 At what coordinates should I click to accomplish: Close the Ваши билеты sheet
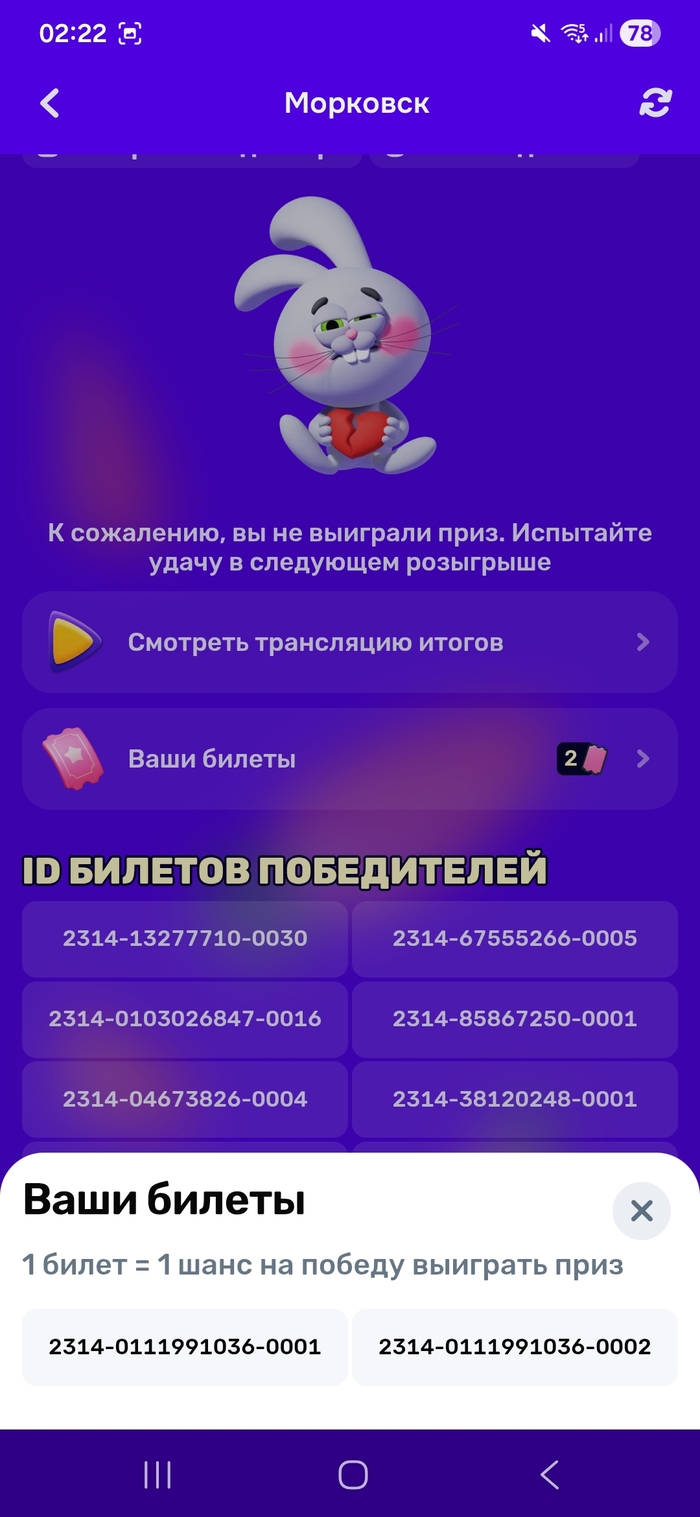pyautogui.click(x=641, y=1211)
